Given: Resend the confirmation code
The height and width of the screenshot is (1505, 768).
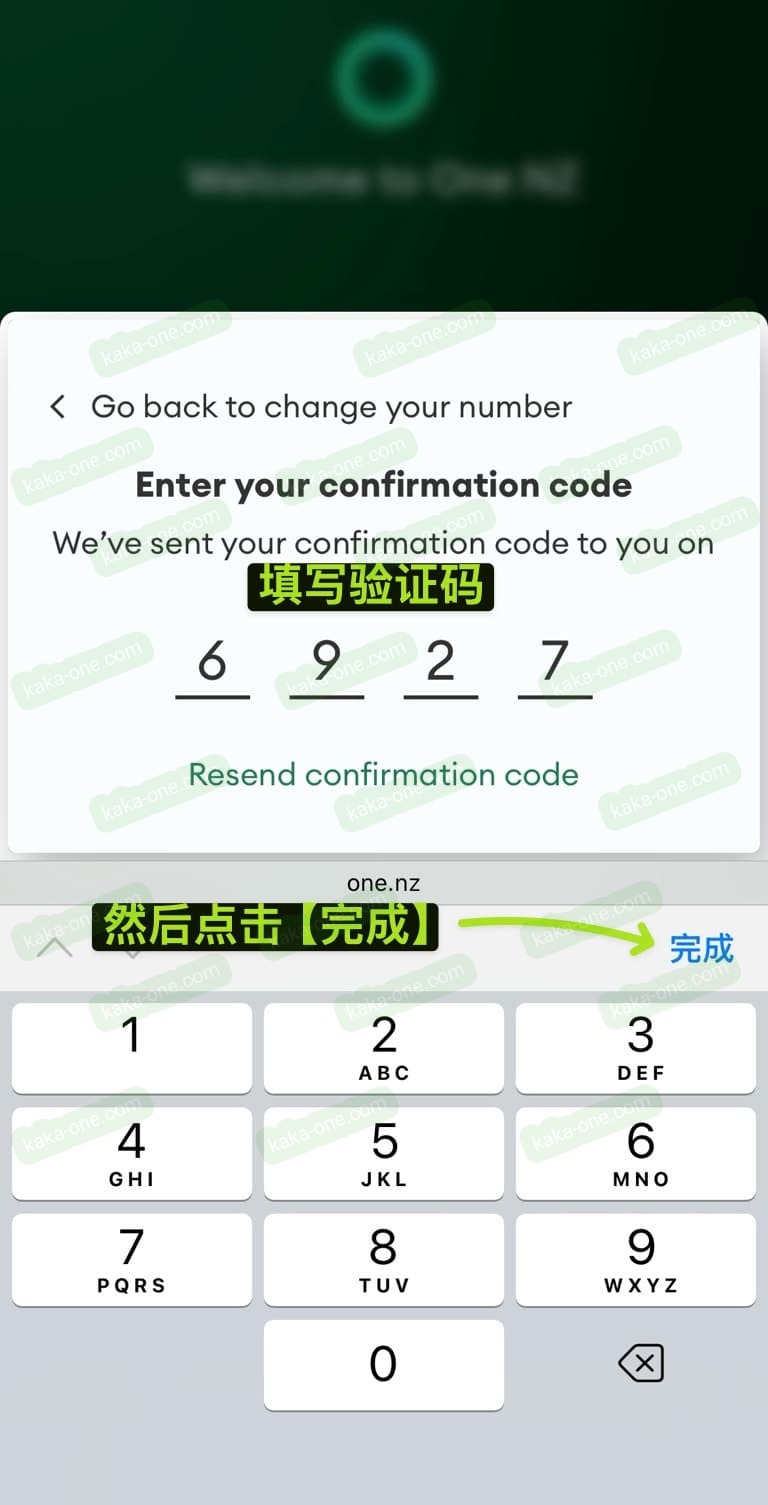Looking at the screenshot, I should point(383,774).
